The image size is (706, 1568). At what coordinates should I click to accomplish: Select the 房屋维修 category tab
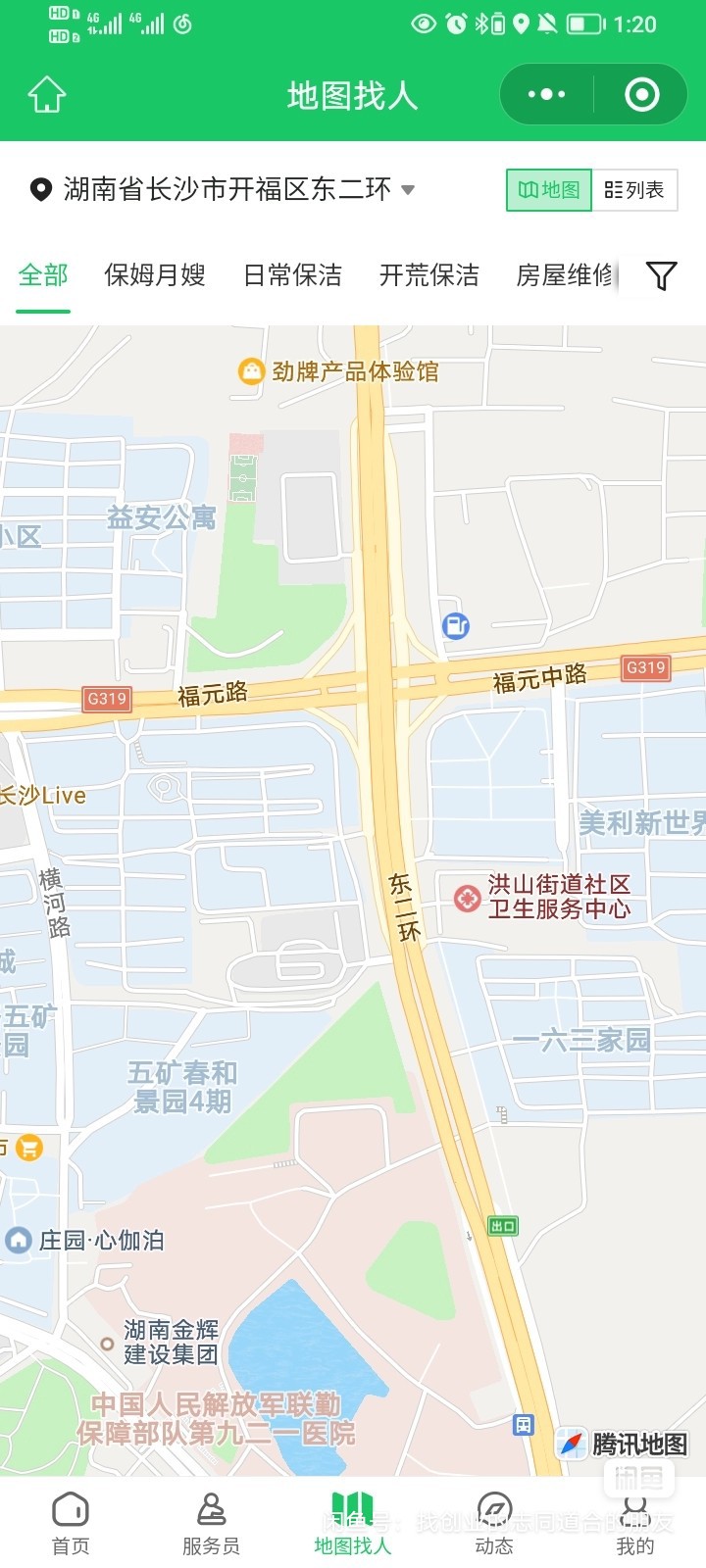[564, 275]
